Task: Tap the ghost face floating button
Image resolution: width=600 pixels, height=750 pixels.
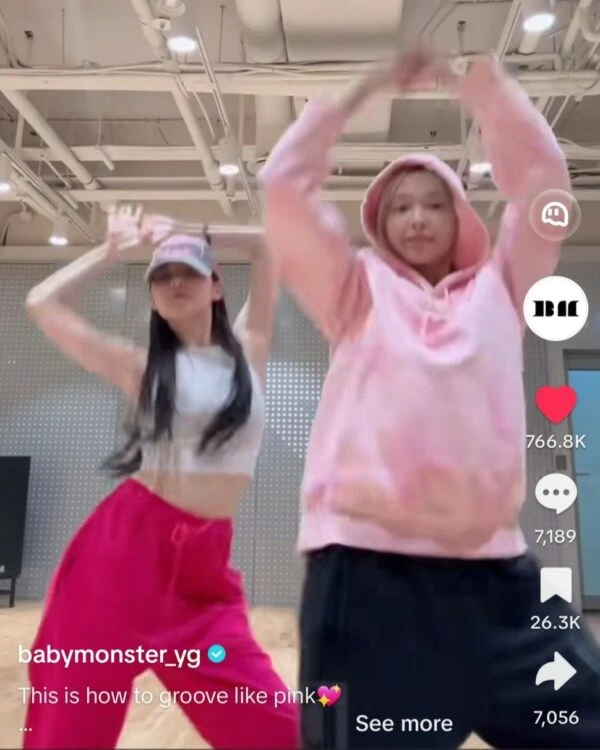Action: (554, 214)
